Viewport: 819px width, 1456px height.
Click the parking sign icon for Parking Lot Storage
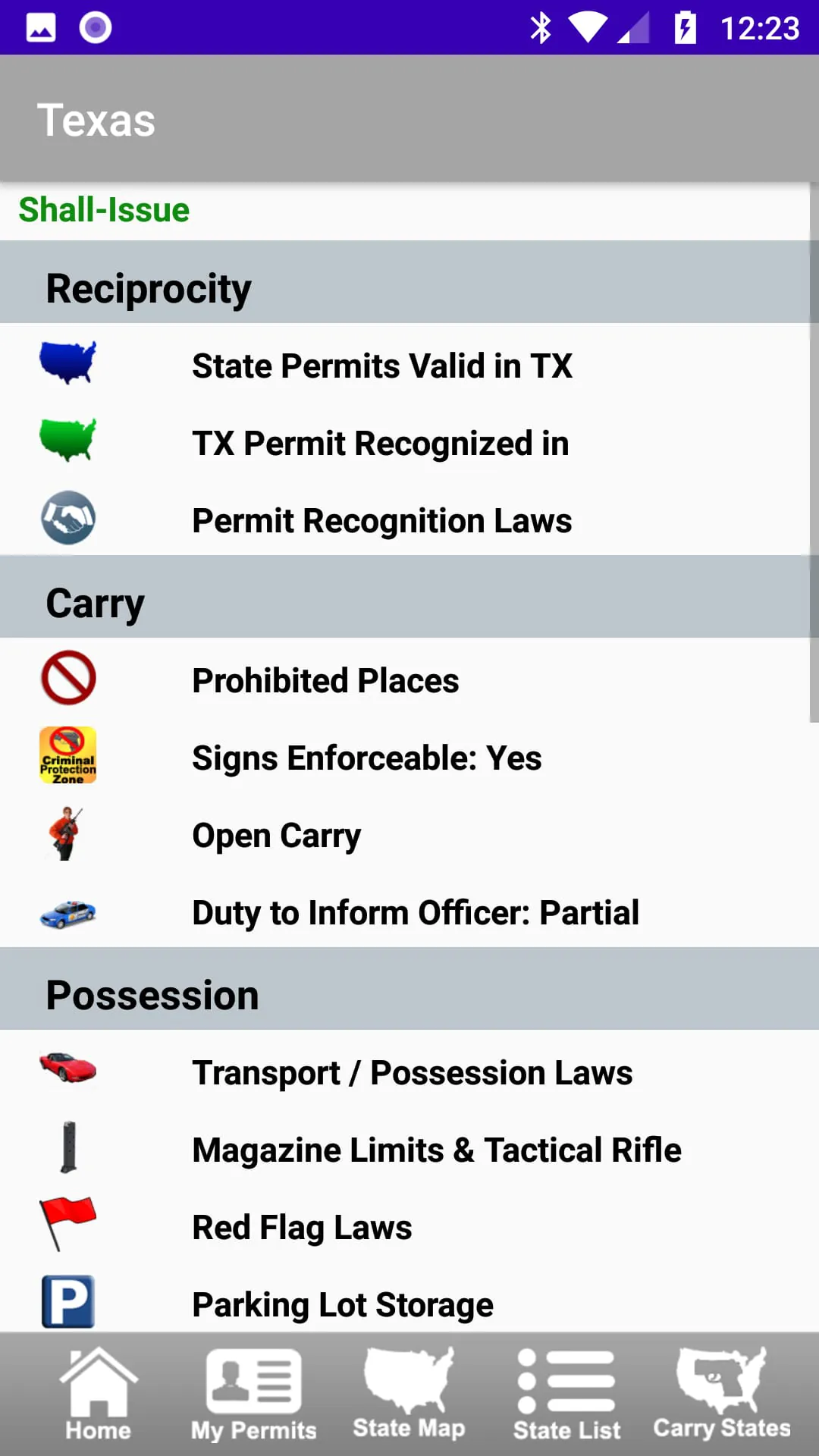[67, 1302]
